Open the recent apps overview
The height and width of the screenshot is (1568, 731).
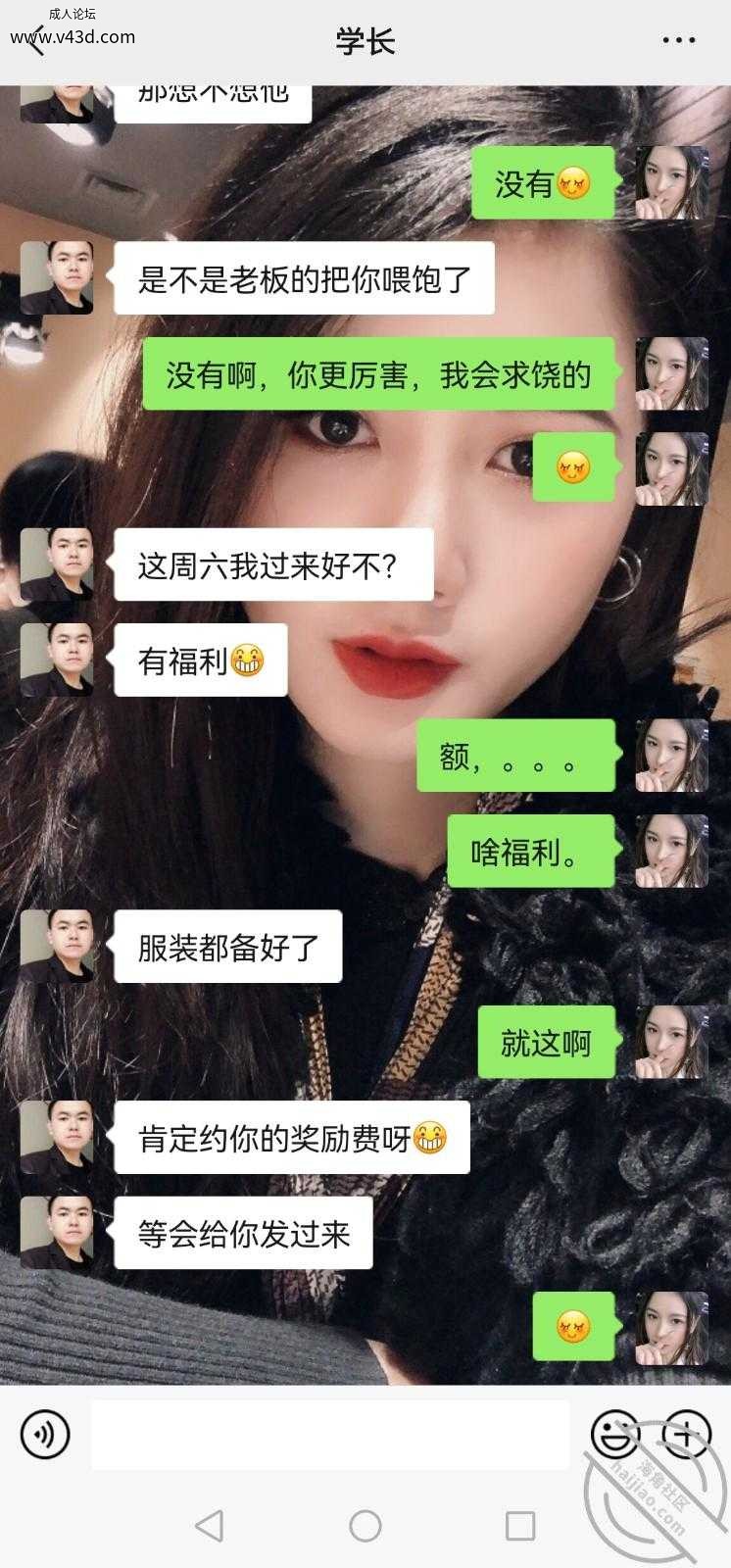[519, 1526]
